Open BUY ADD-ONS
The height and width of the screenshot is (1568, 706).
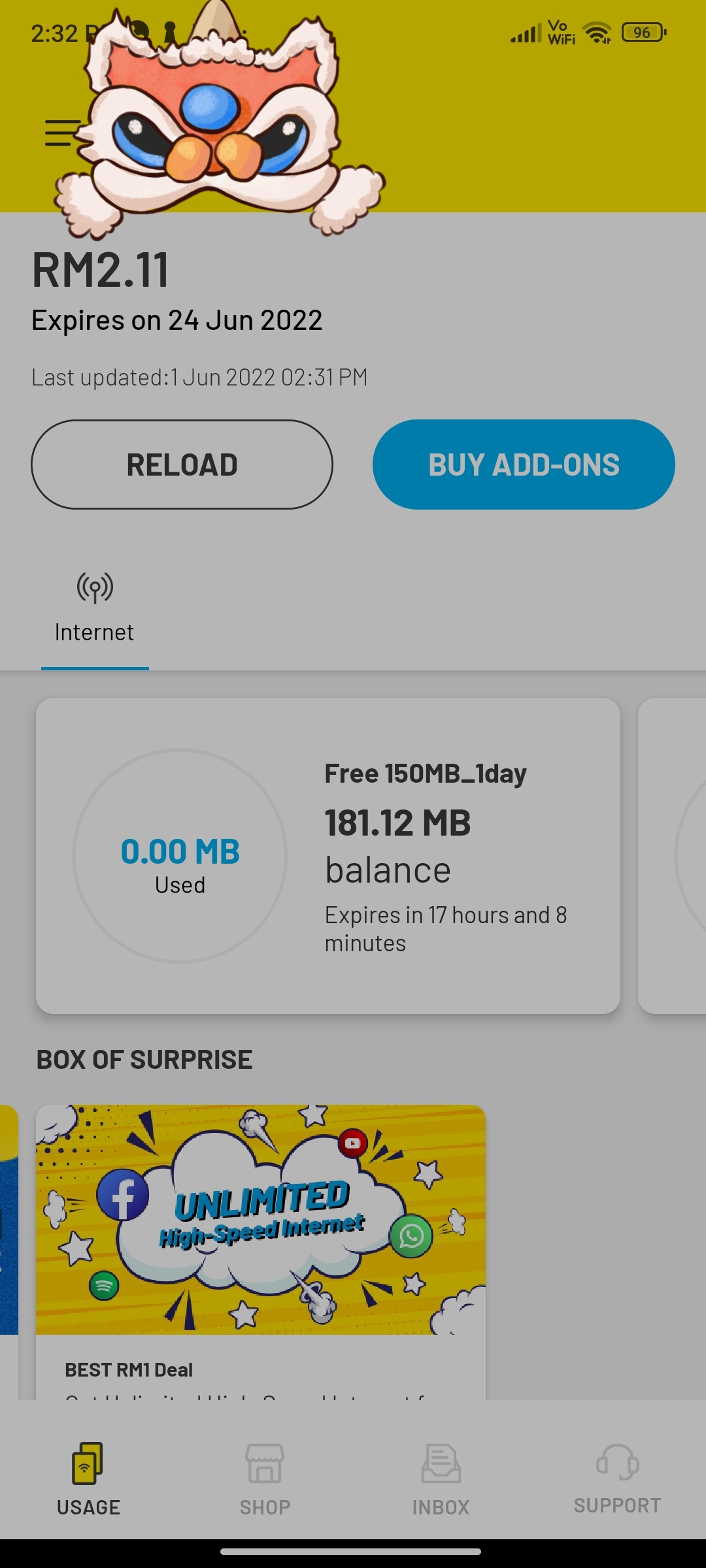click(x=524, y=465)
